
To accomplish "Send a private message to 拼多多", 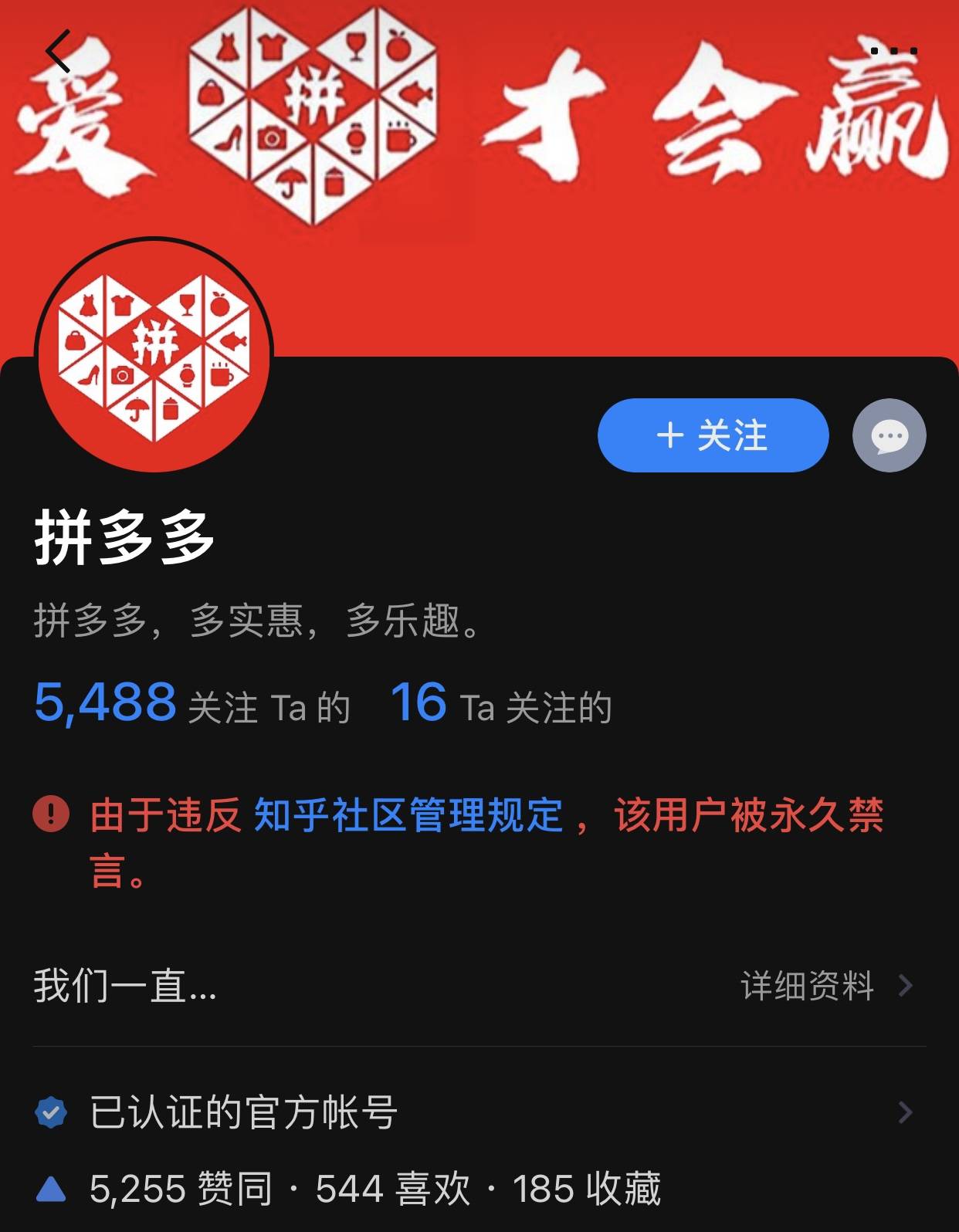I will point(889,435).
